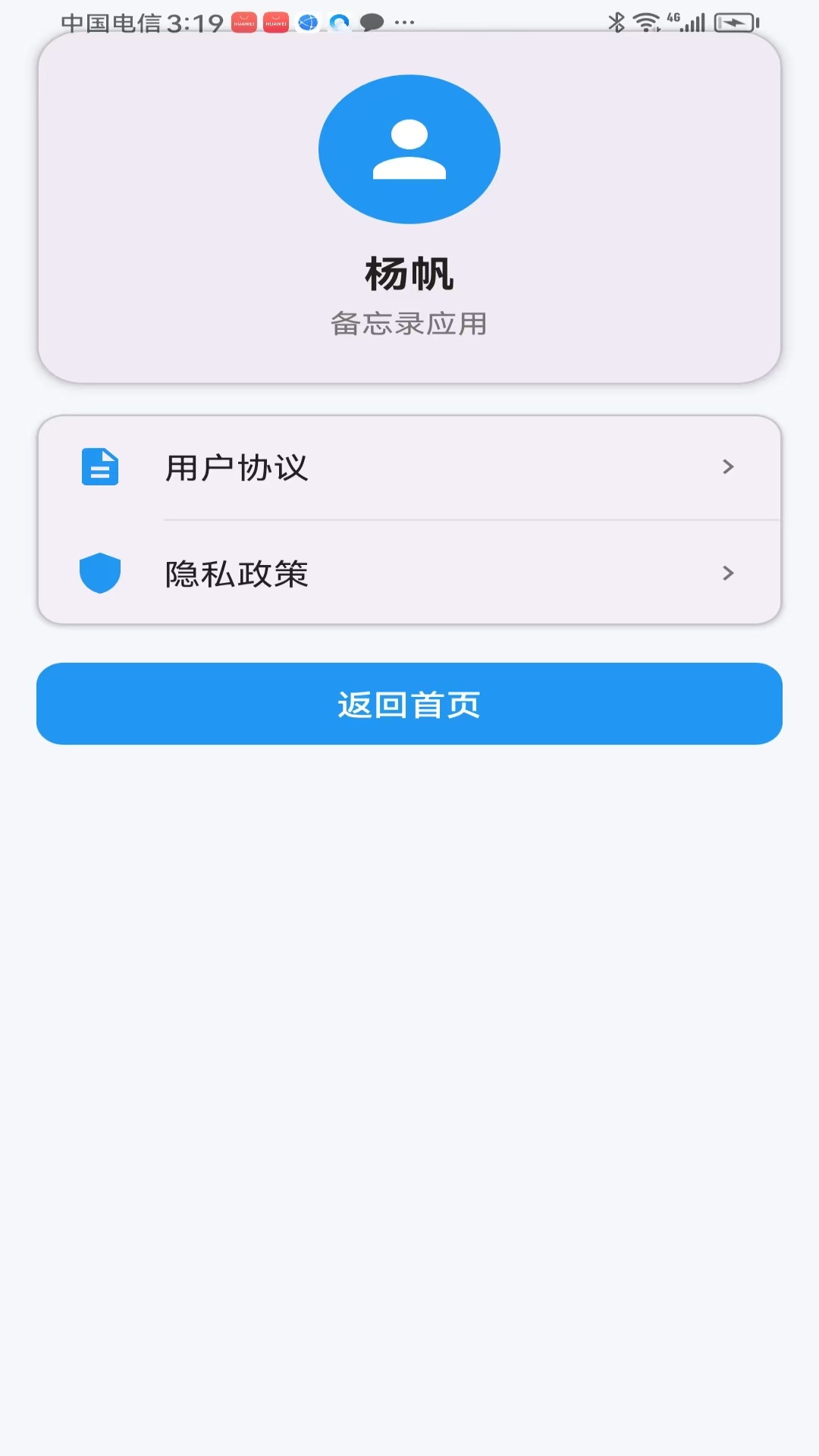Open the 隐私政策 list entry
This screenshot has width=819, height=1456.
click(x=237, y=574)
